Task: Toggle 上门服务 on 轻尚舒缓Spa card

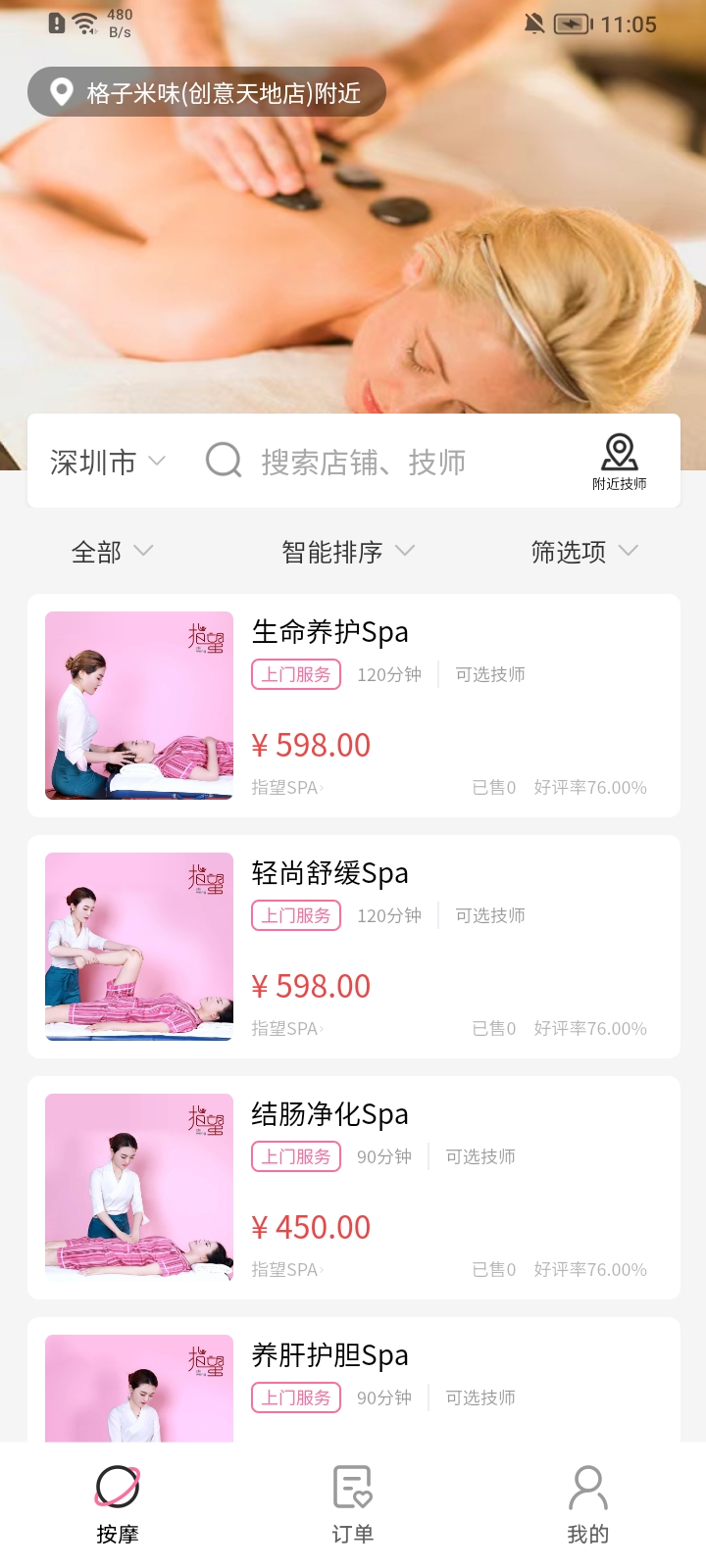Action: (x=295, y=915)
